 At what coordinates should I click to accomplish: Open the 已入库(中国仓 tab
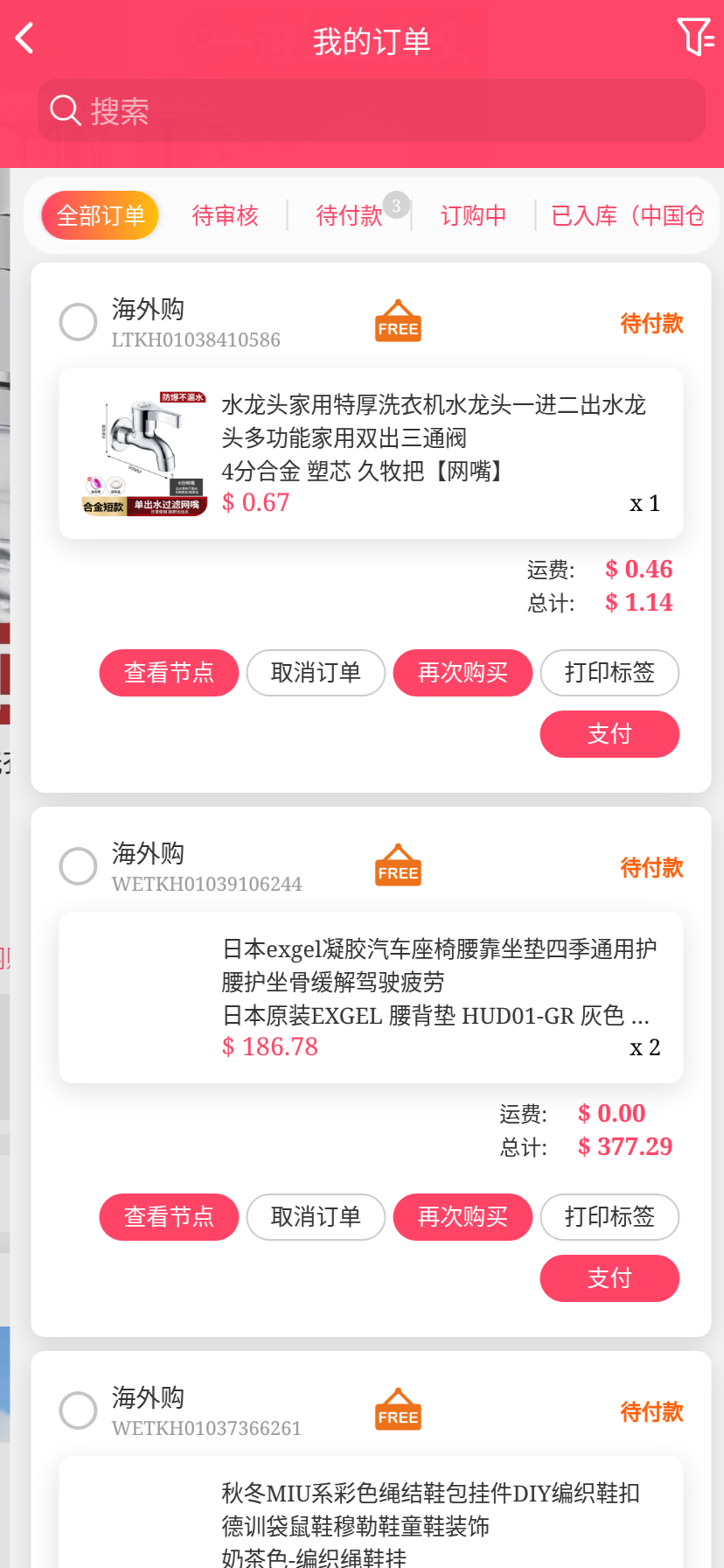(627, 215)
